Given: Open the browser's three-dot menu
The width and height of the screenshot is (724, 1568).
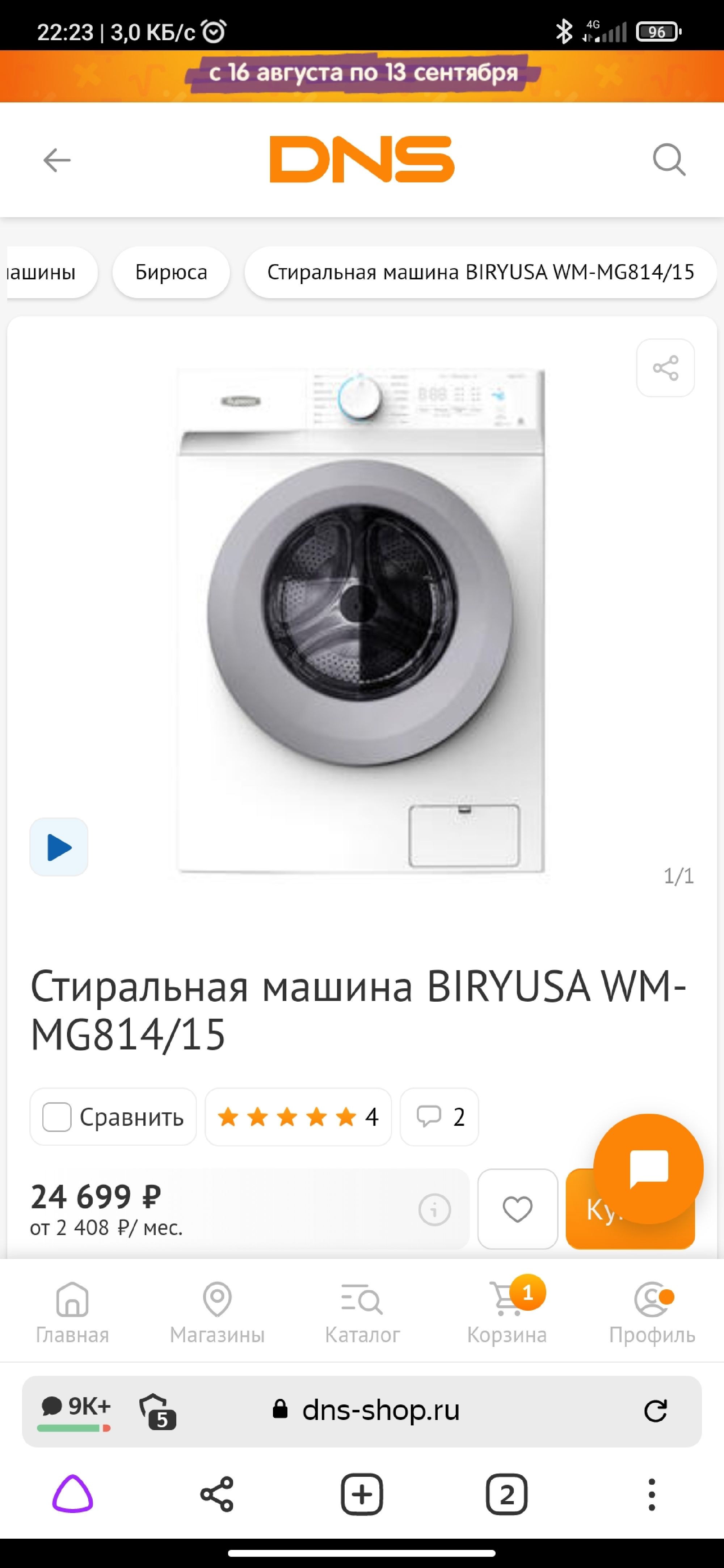Looking at the screenshot, I should pos(652,1494).
